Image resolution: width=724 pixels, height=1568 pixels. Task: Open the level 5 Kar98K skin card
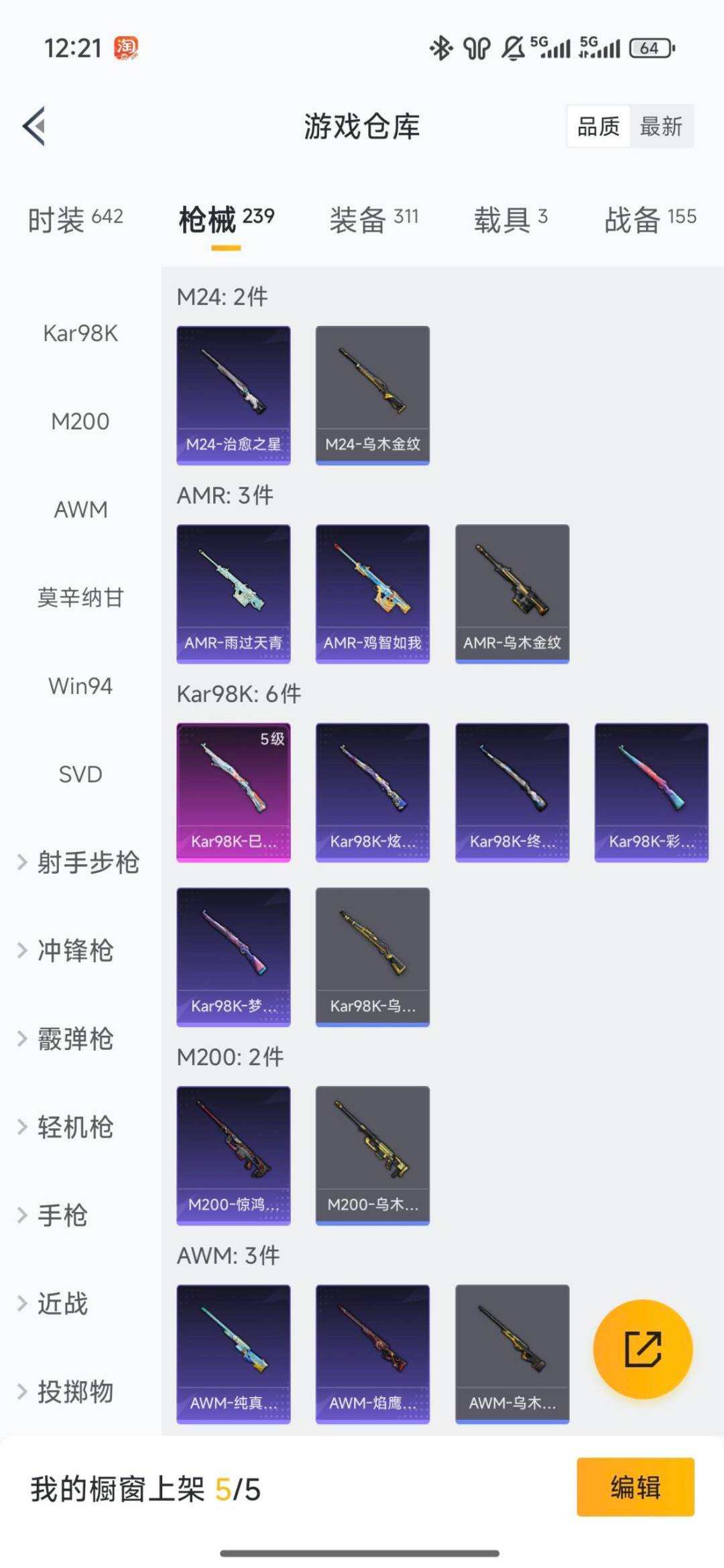pos(233,790)
